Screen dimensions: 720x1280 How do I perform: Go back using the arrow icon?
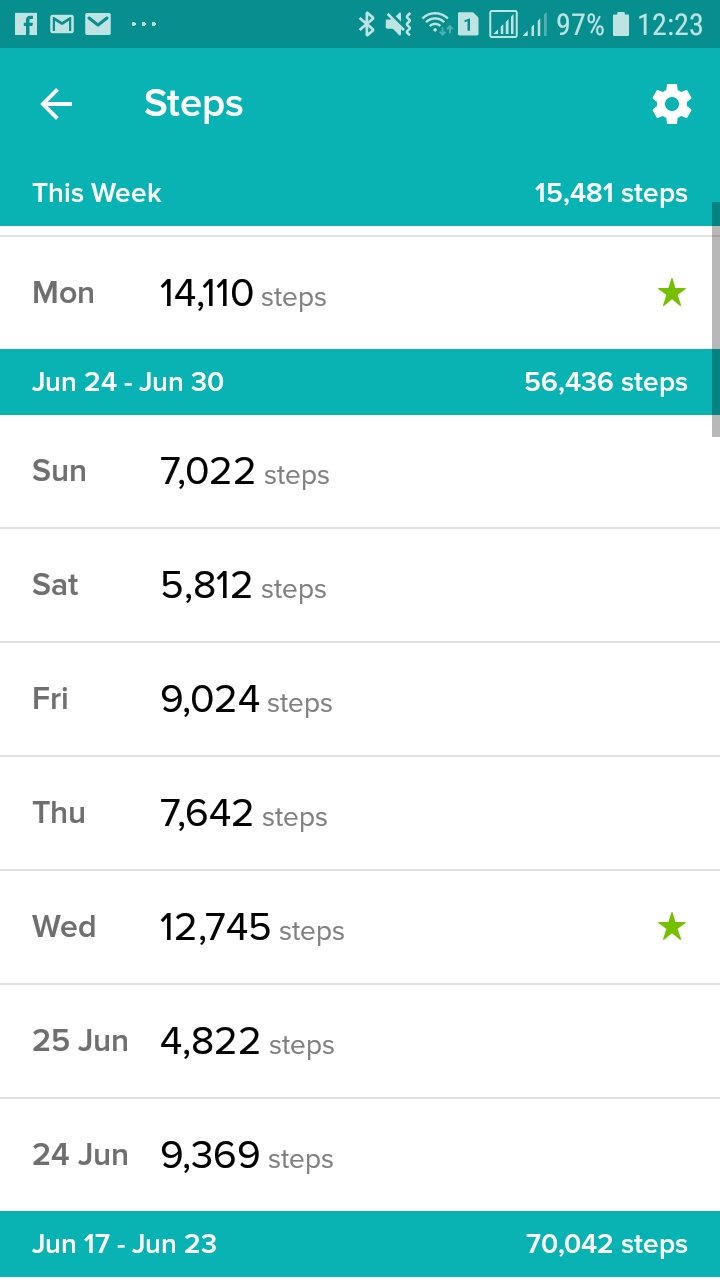(56, 104)
